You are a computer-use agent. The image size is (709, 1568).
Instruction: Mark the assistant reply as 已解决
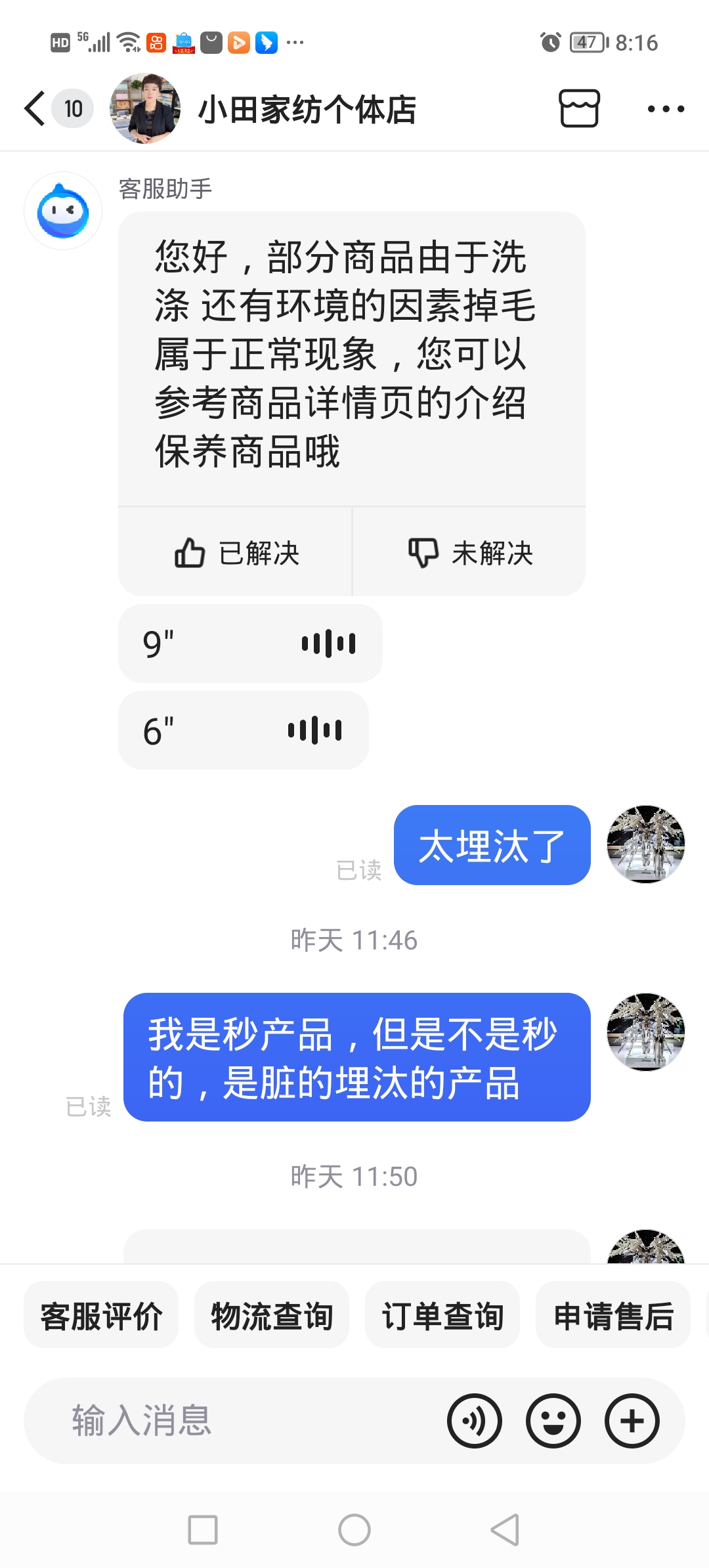(236, 553)
